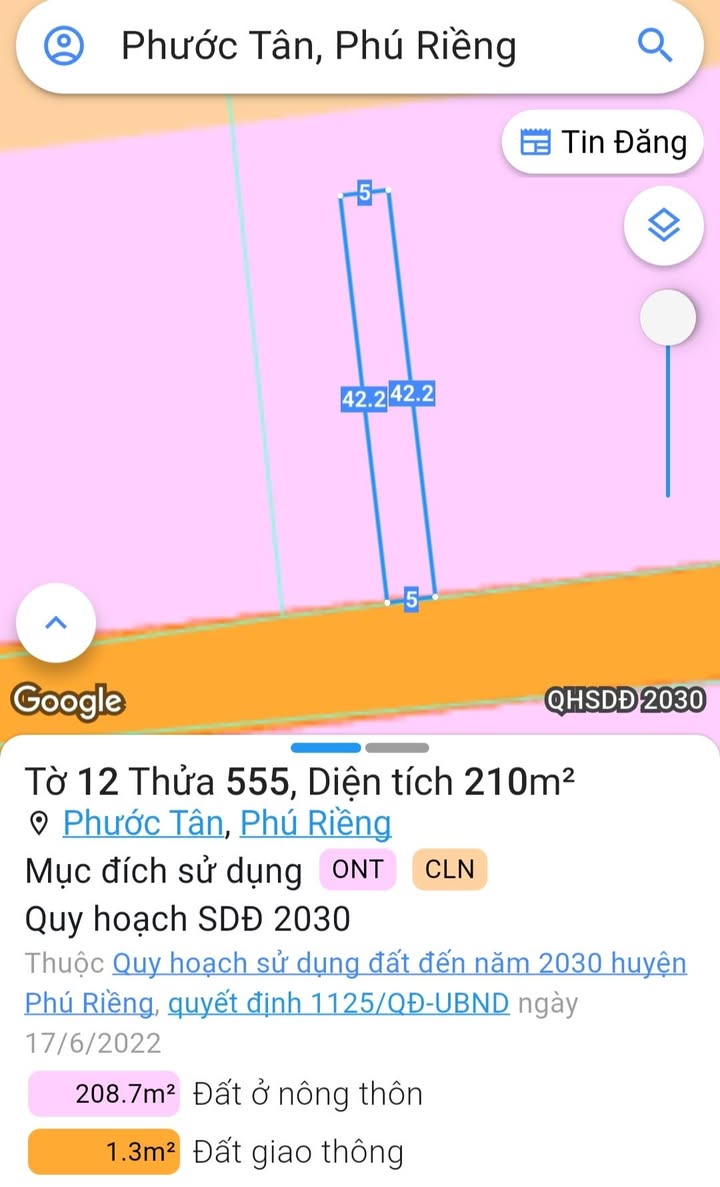
Task: Expand panel with the up chevron button
Action: [x=56, y=623]
